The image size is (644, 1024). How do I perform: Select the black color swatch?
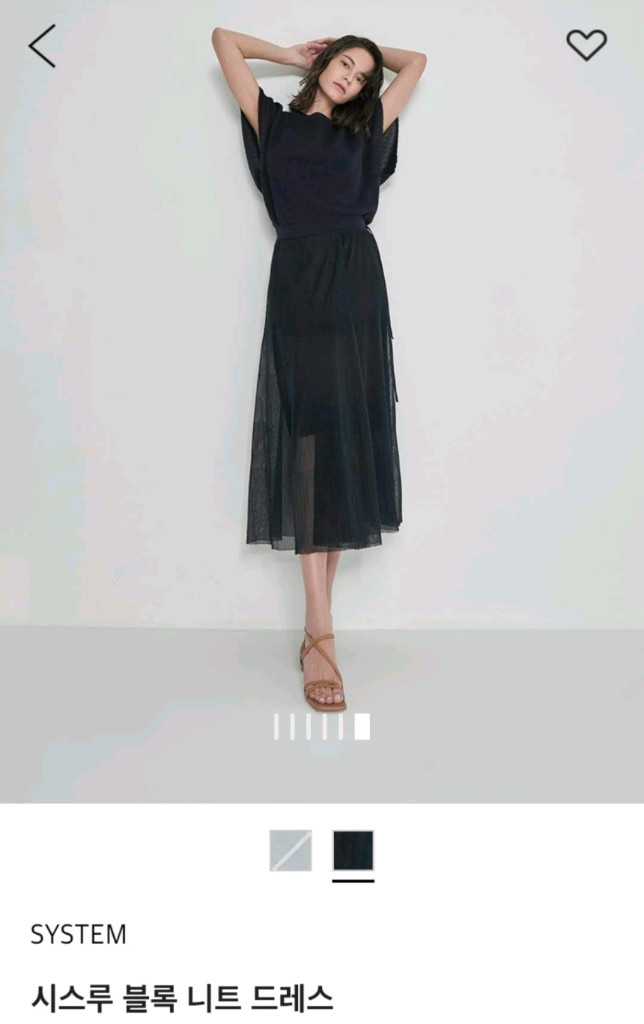[353, 851]
